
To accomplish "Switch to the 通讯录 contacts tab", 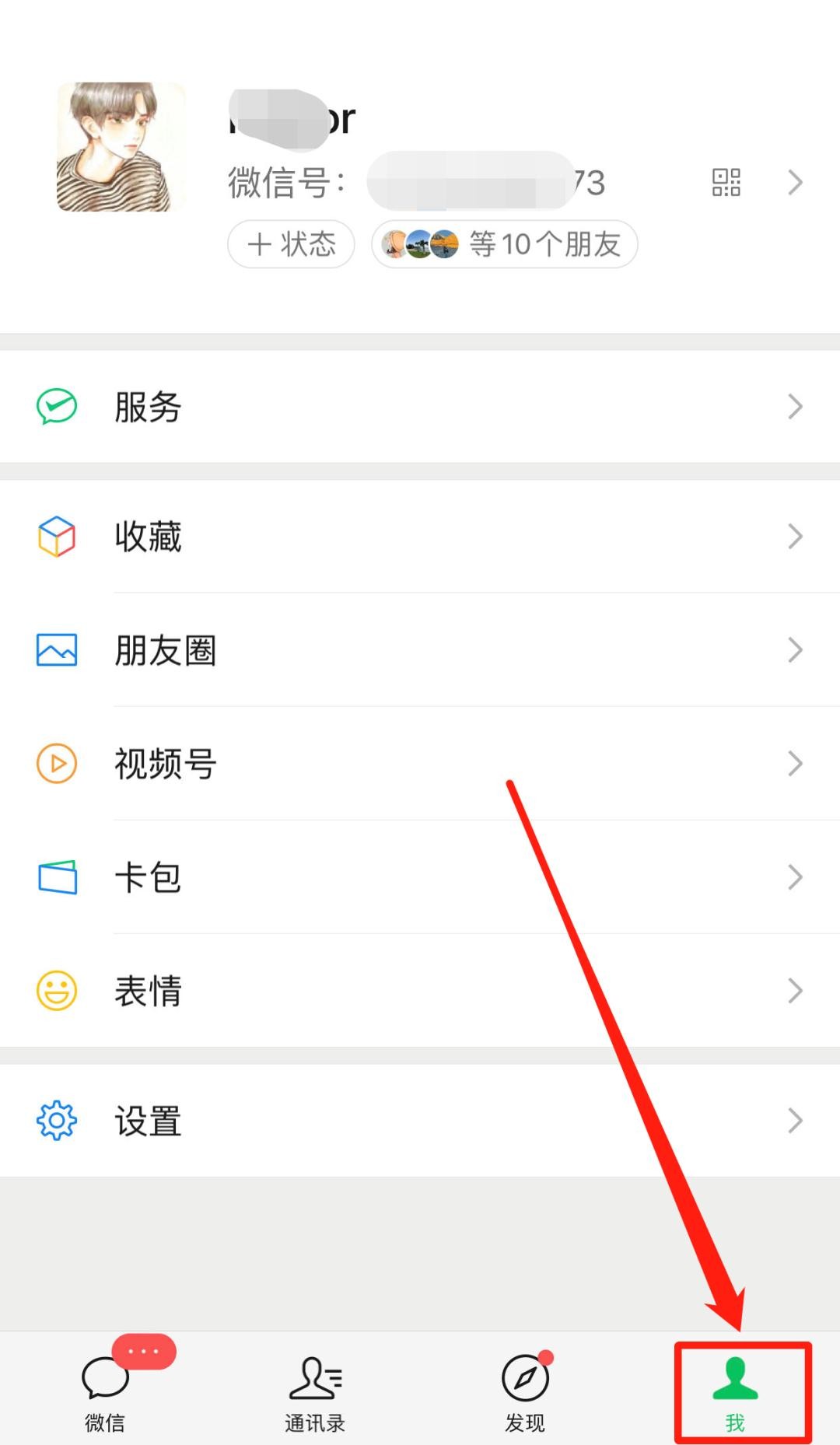I will tap(315, 1391).
